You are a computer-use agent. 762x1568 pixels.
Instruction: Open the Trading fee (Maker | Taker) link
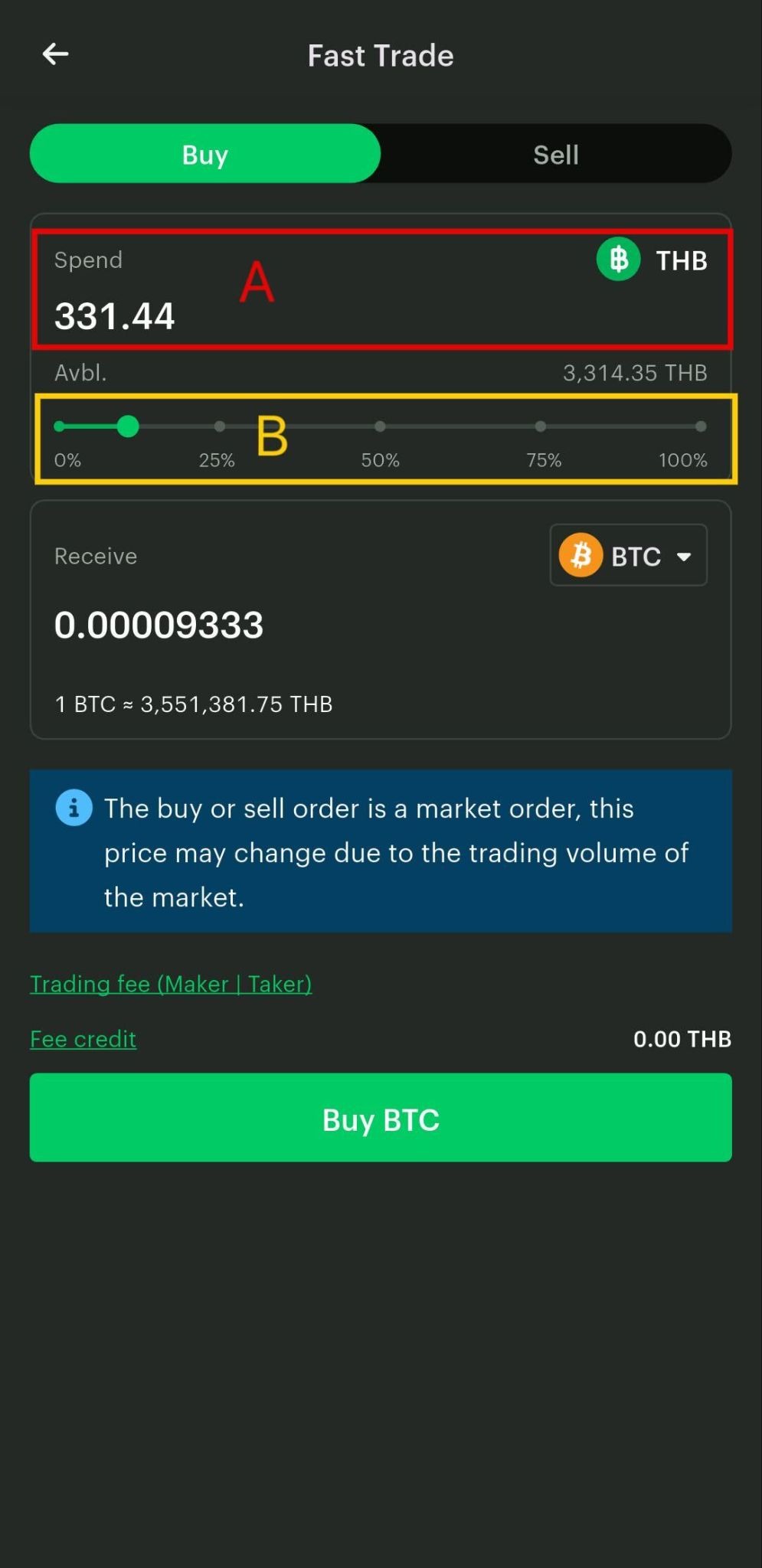click(171, 984)
